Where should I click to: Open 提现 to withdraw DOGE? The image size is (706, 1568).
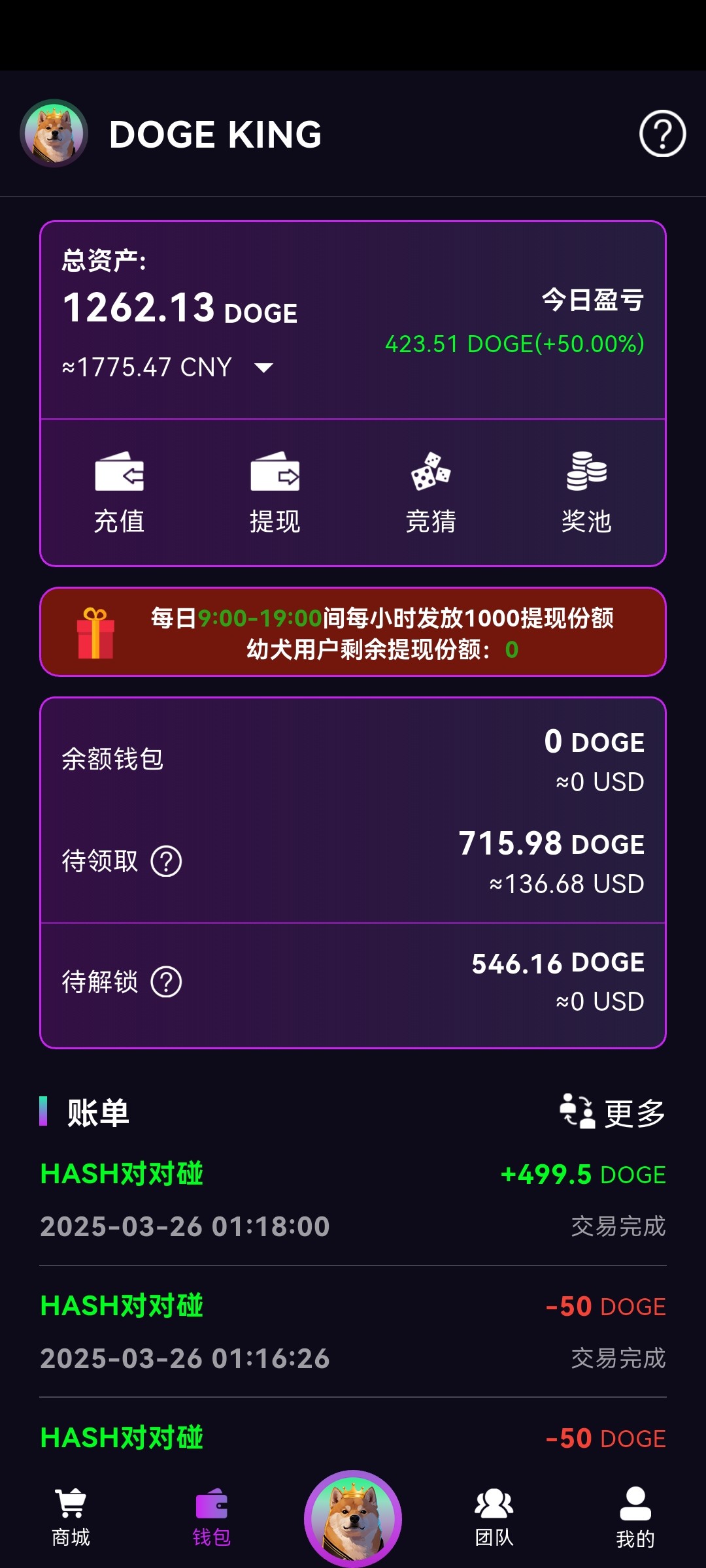[x=275, y=493]
